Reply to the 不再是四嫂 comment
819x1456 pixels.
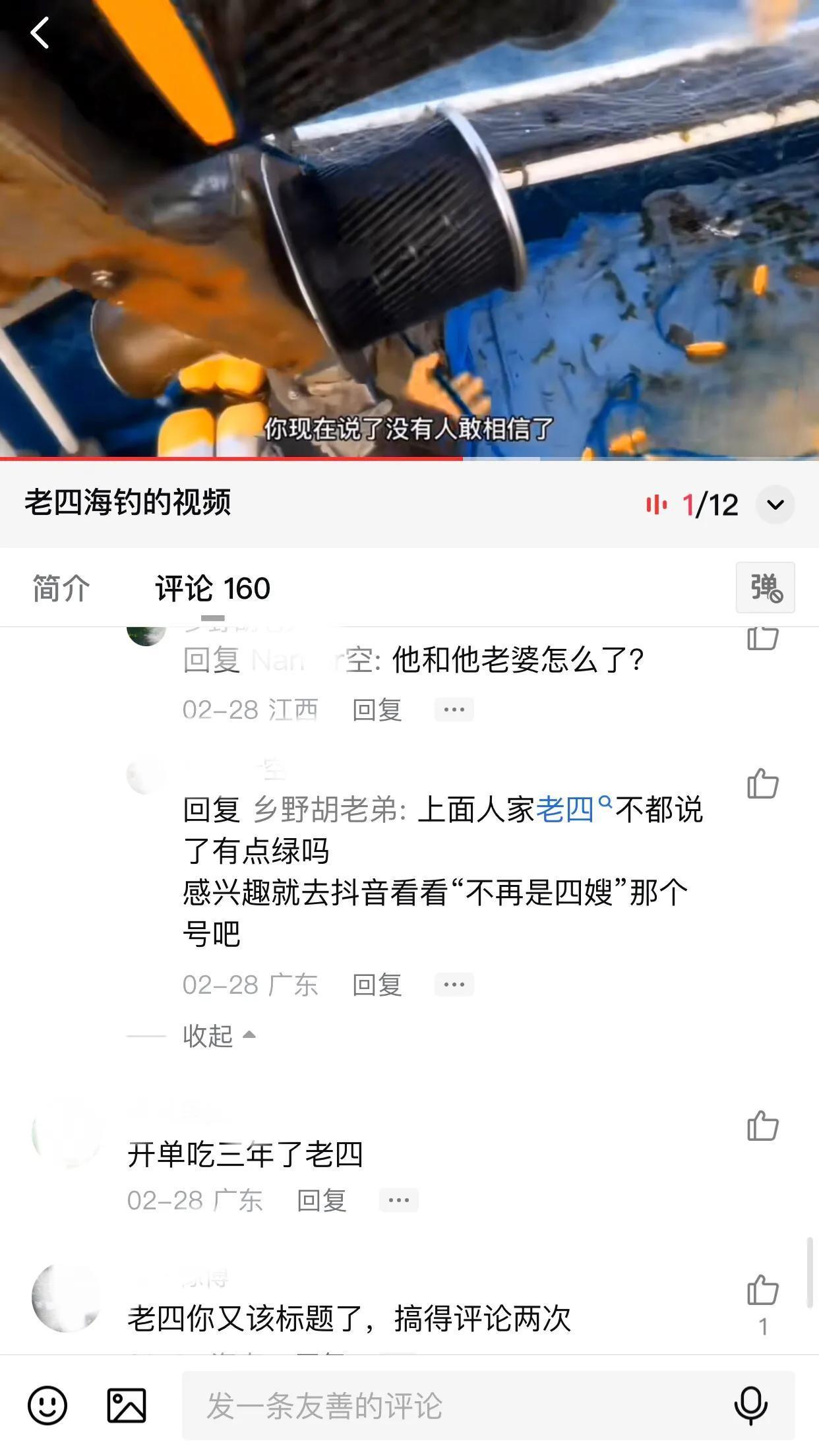(x=377, y=985)
